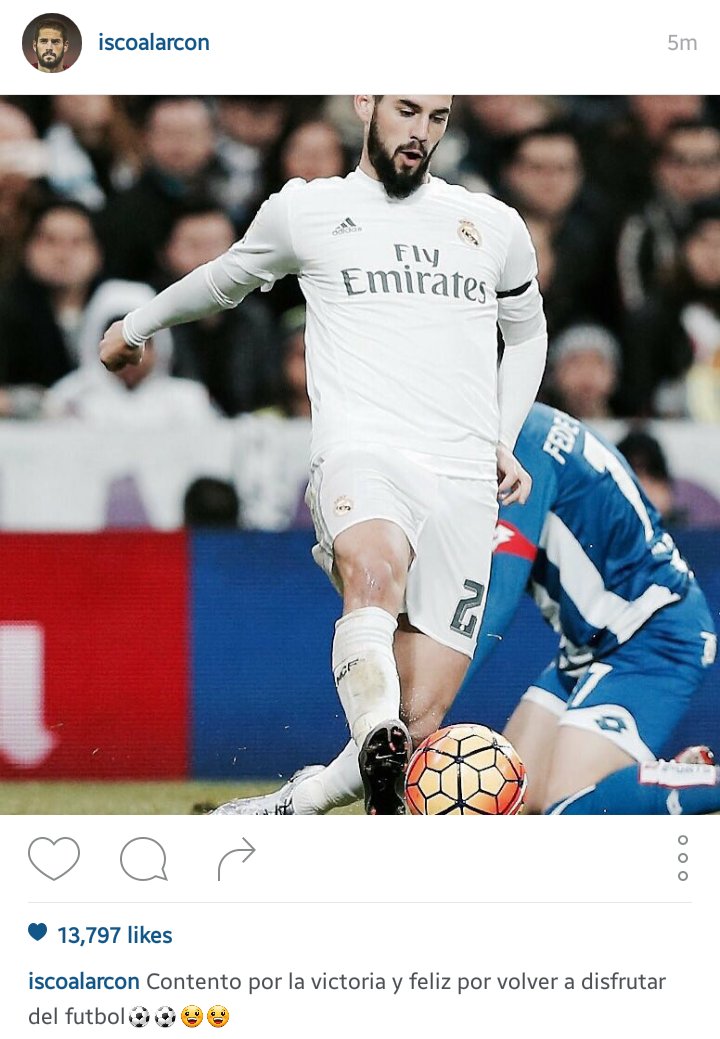Open the iscoalarcon username in the post header
720x1039 pixels.
[x=154, y=43]
